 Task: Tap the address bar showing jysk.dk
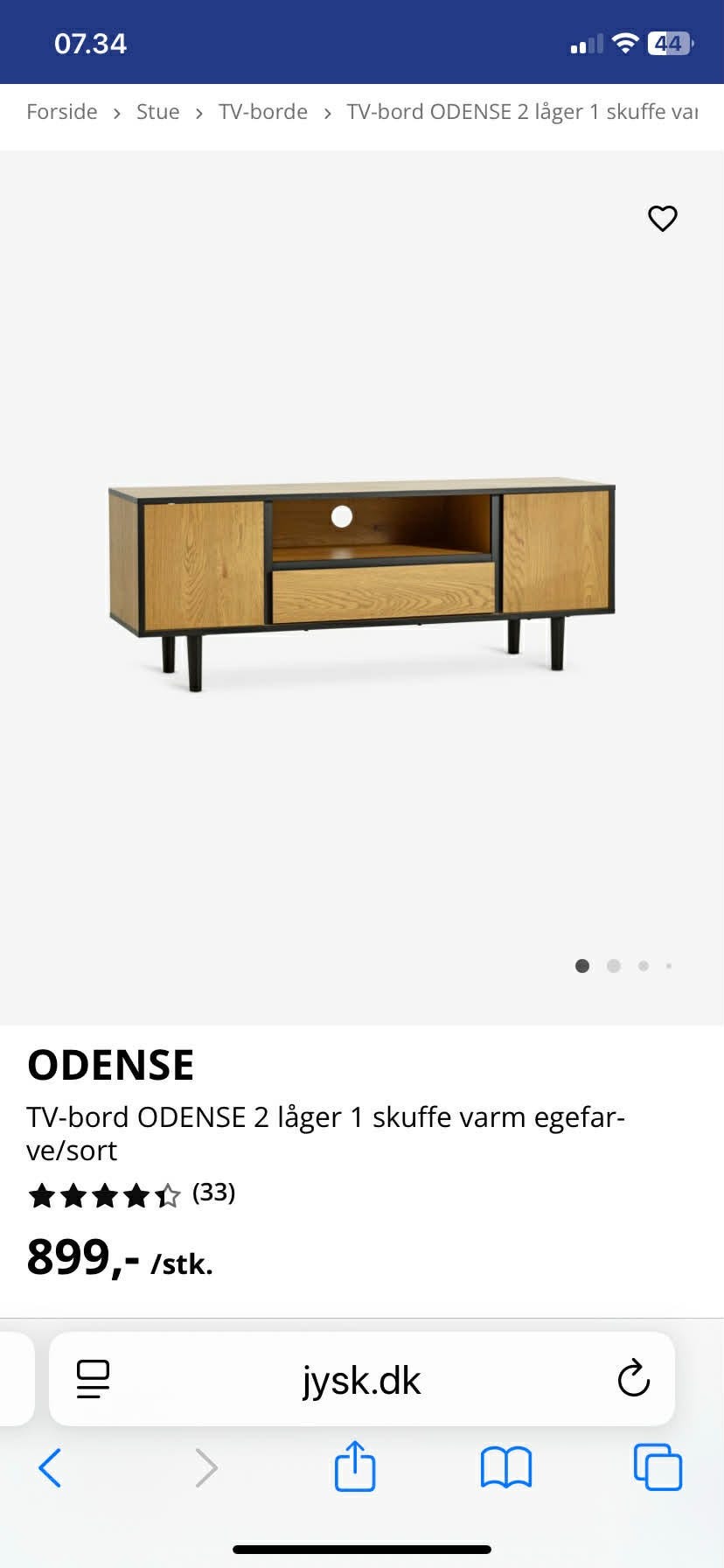[361, 1380]
